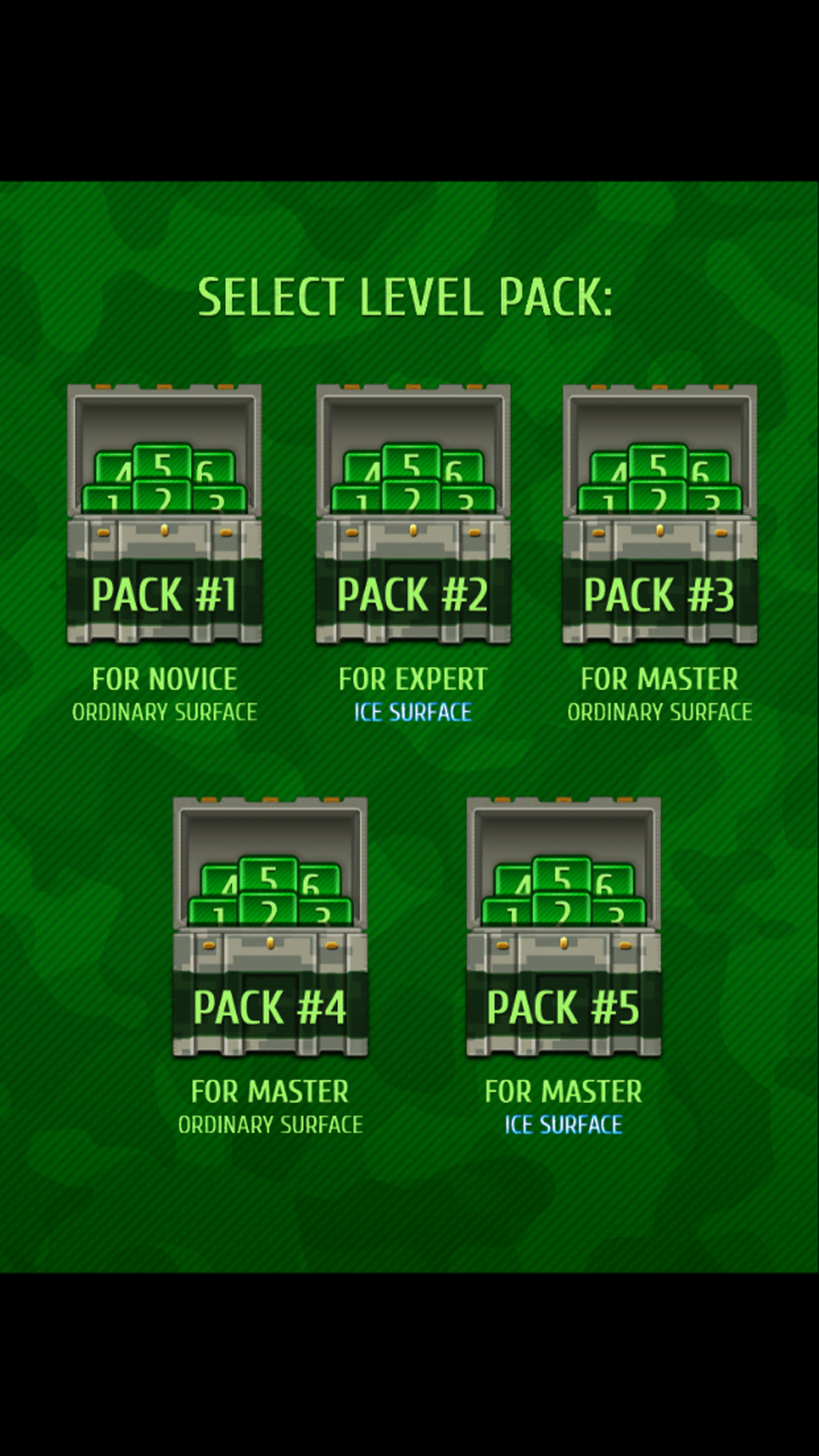Choose the Pack #3 crate
This screenshot has width=819, height=1456.
point(659,514)
